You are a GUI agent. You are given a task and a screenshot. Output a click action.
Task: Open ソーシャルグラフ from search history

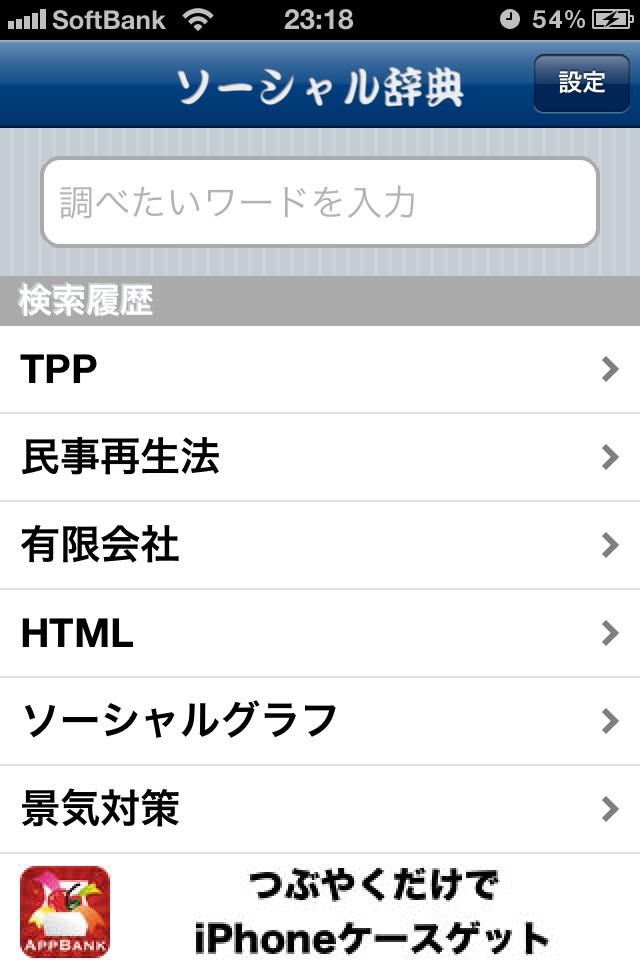click(320, 721)
